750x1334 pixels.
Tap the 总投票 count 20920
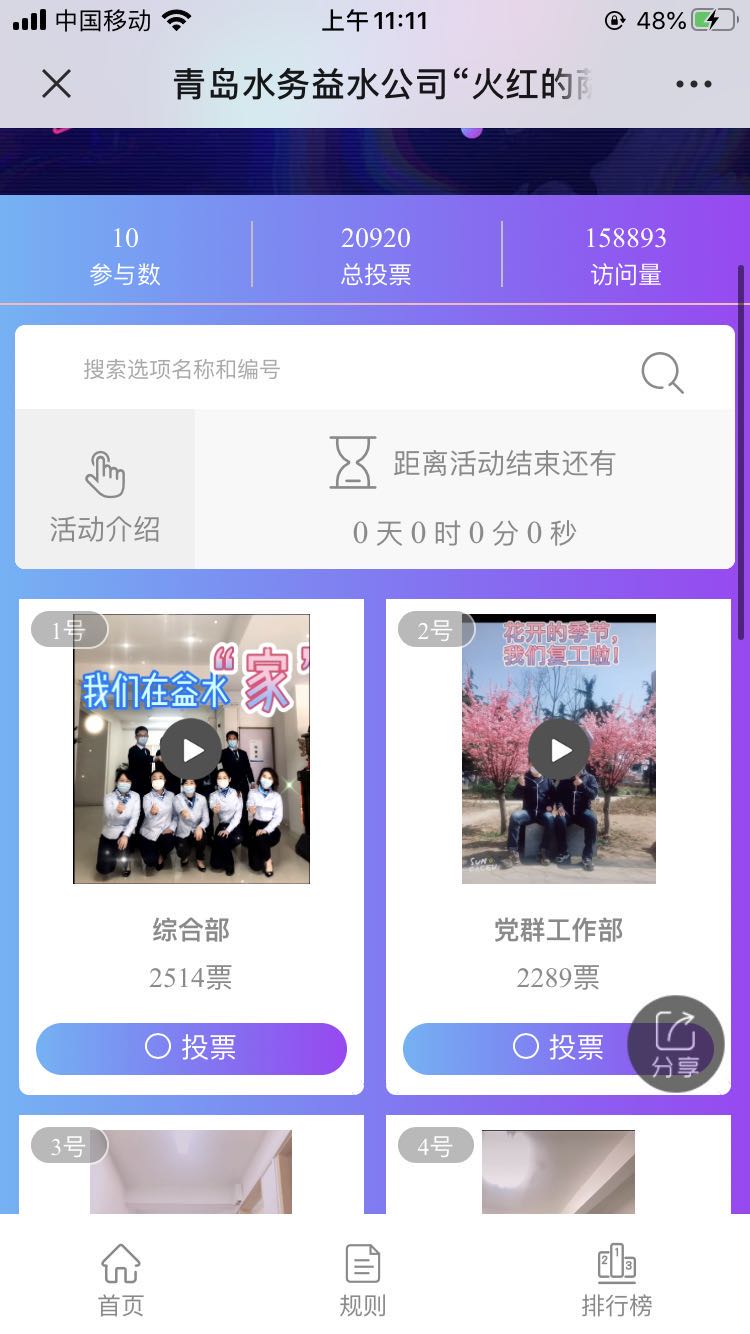375,238
